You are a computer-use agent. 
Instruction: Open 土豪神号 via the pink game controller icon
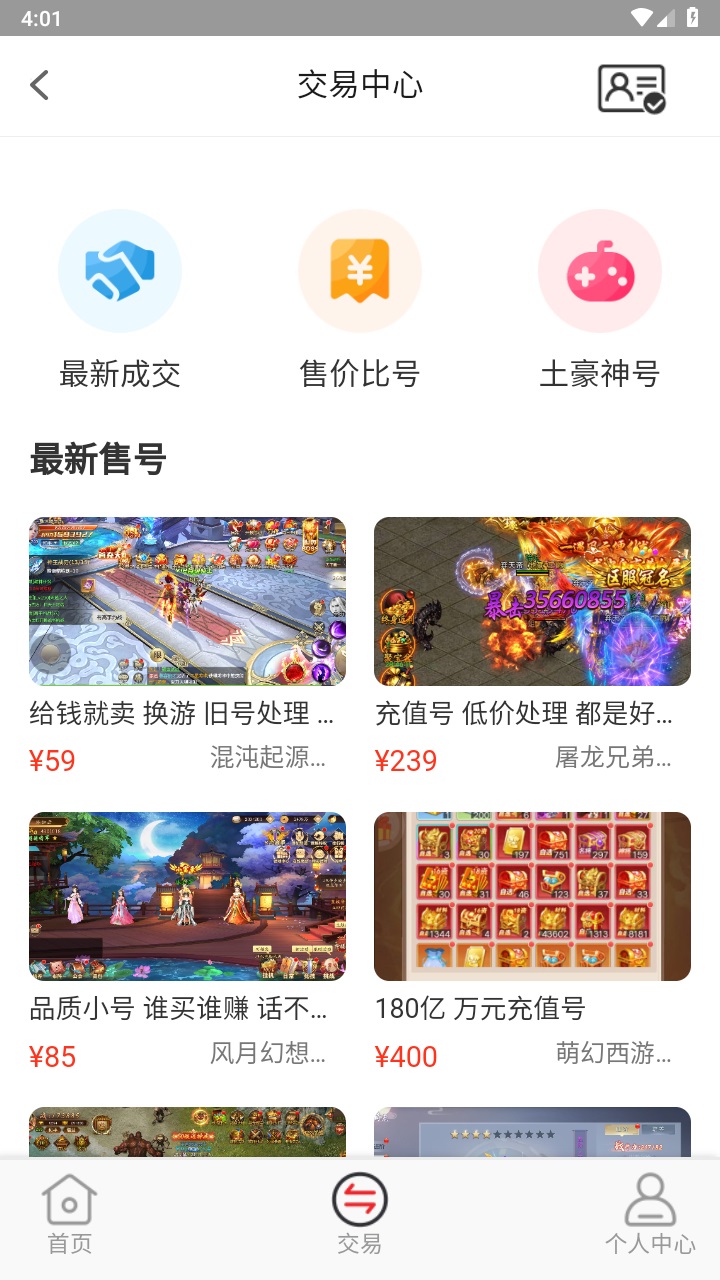pos(600,270)
